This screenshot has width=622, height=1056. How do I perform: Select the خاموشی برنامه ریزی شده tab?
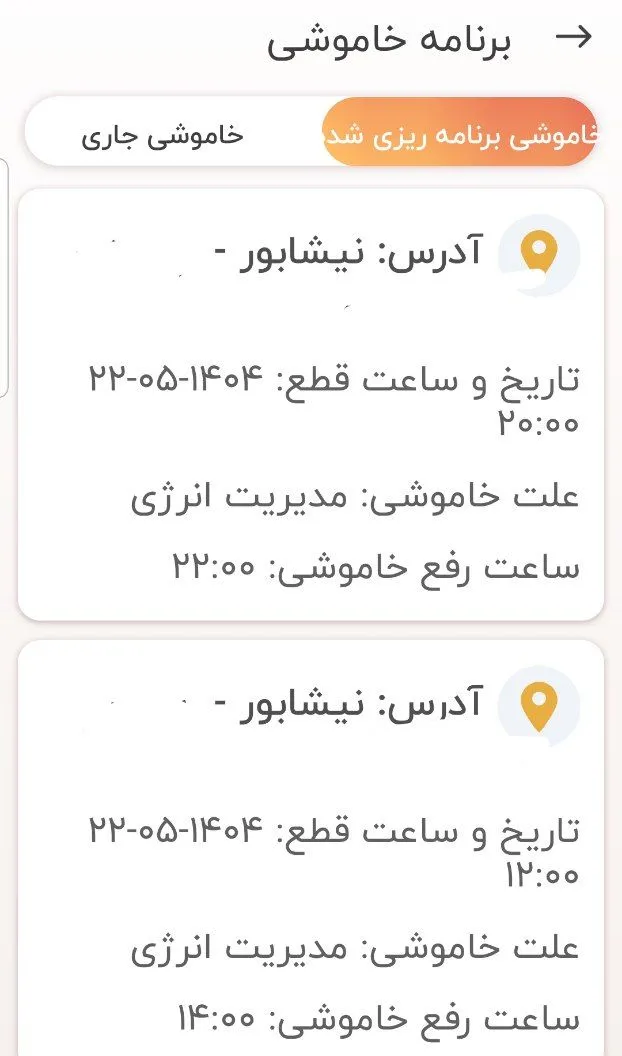461,136
